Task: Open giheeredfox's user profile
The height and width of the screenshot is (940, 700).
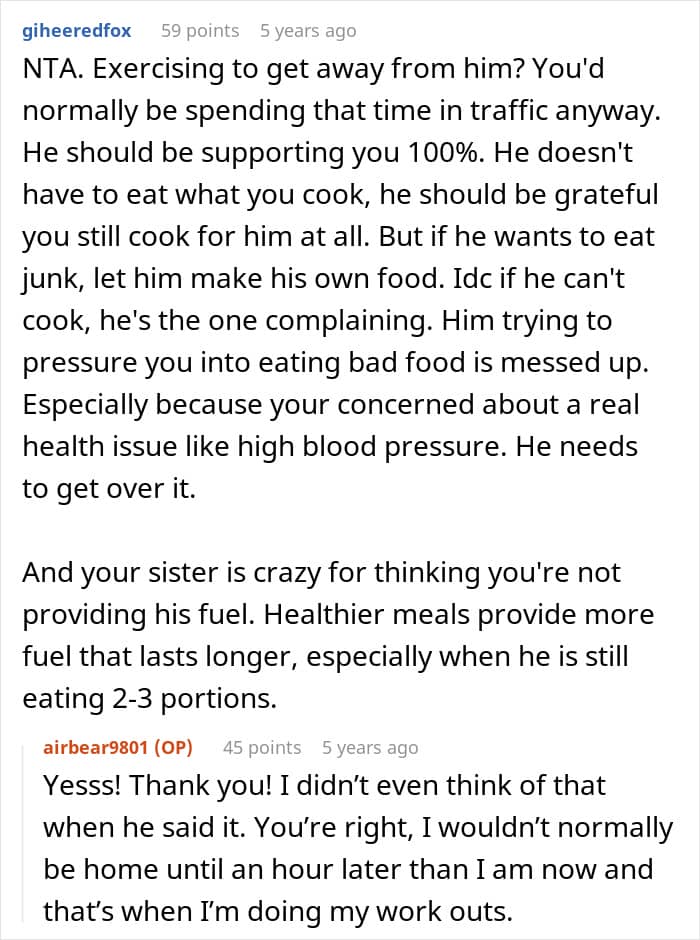Action: click(x=76, y=31)
